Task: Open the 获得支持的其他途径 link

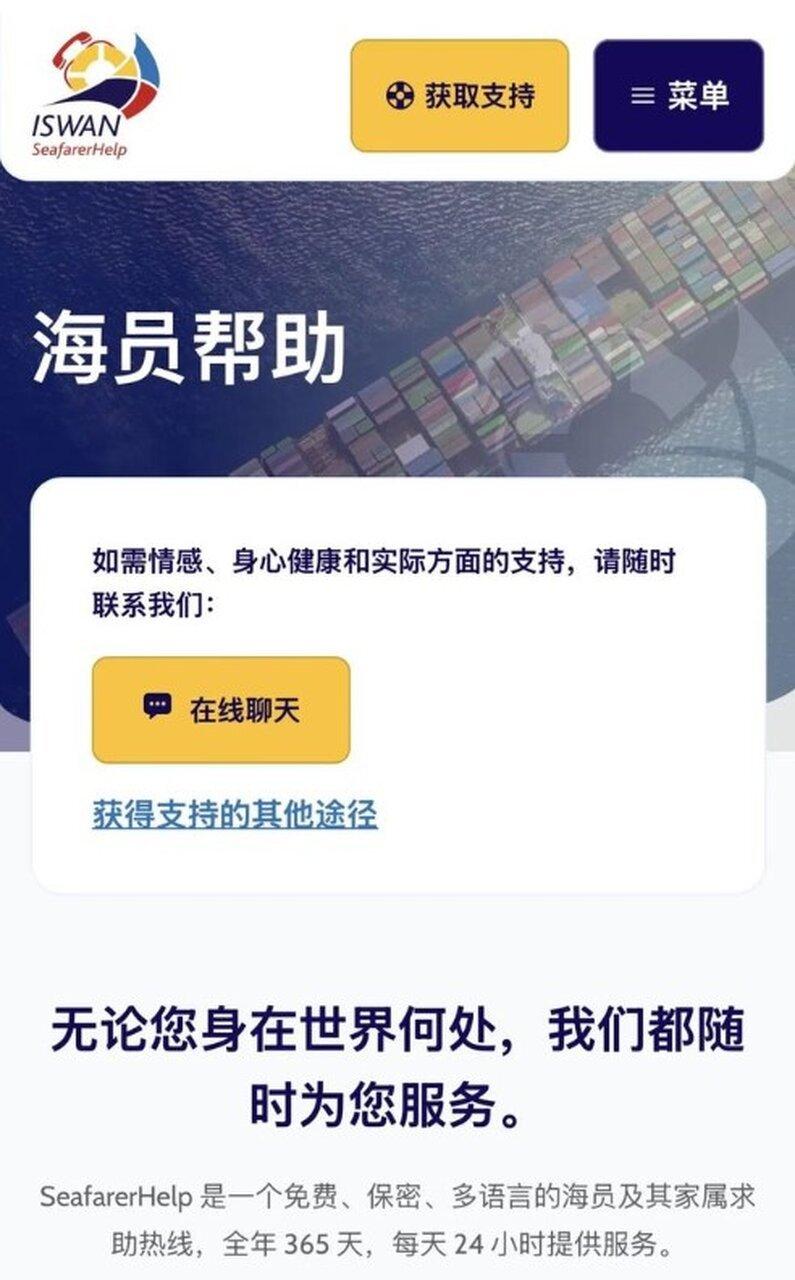Action: pyautogui.click(x=235, y=815)
